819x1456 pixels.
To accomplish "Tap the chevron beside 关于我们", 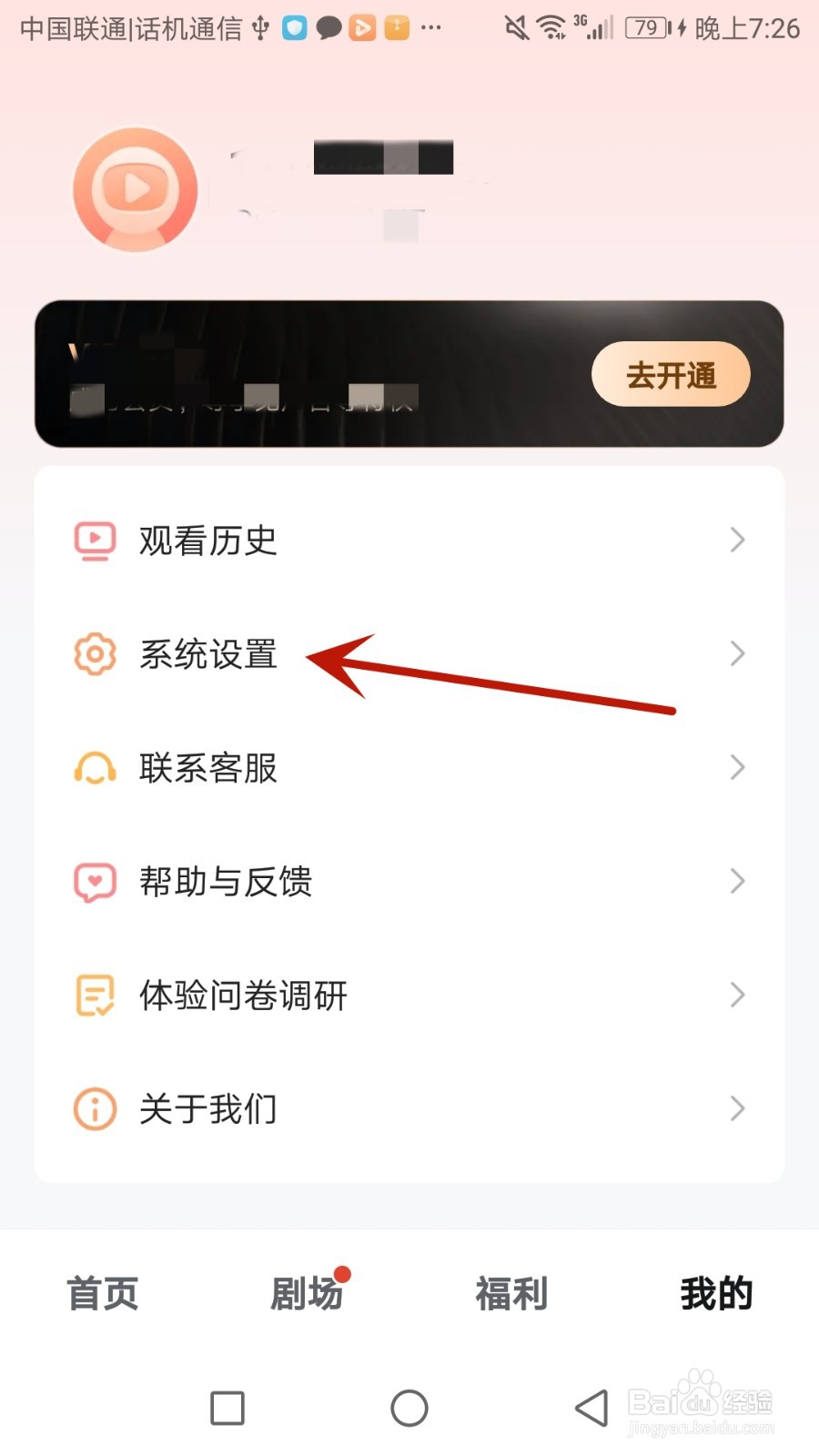I will (739, 1108).
